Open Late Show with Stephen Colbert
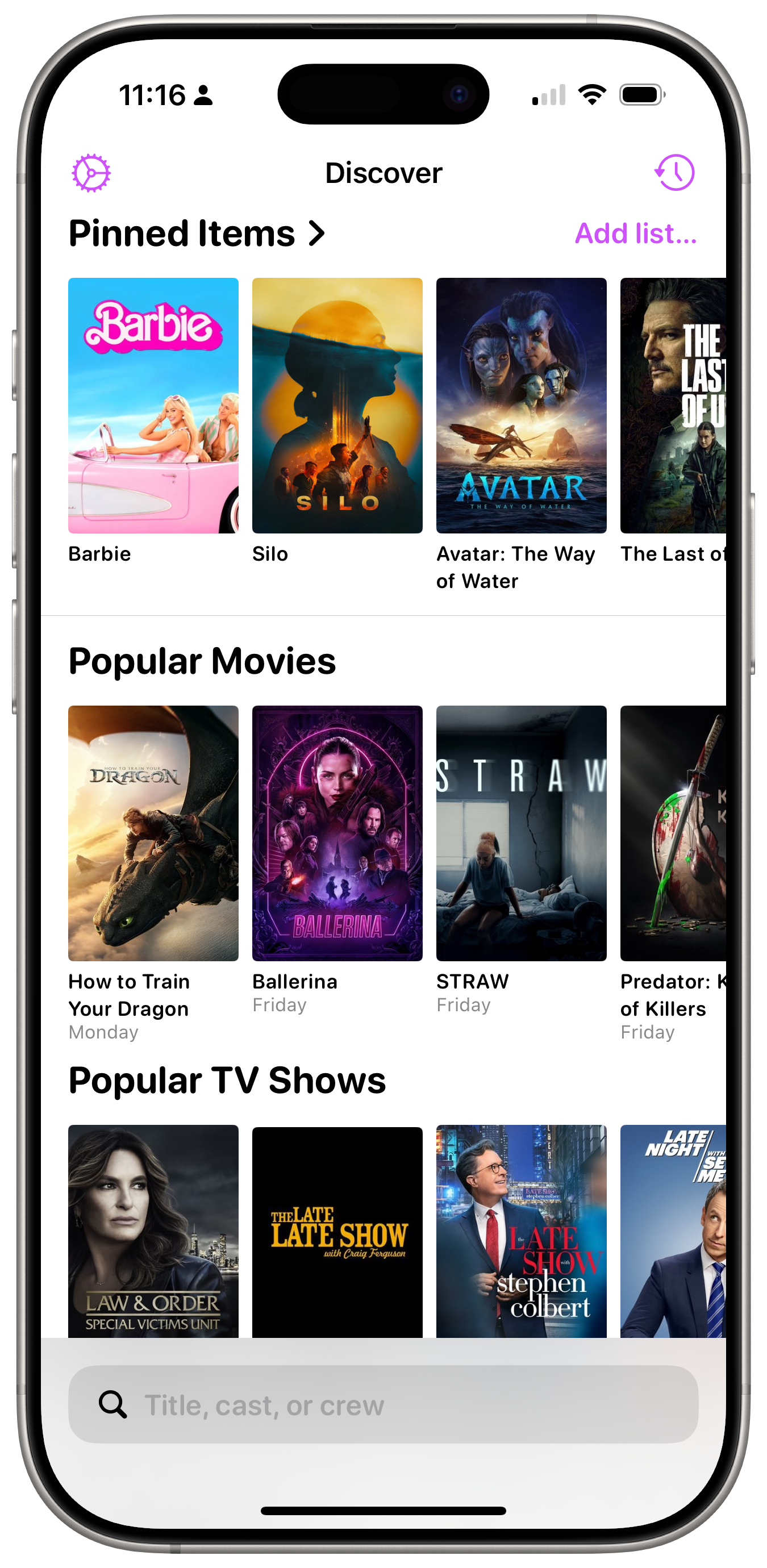The width and height of the screenshot is (767, 1568). pyautogui.click(x=521, y=1231)
